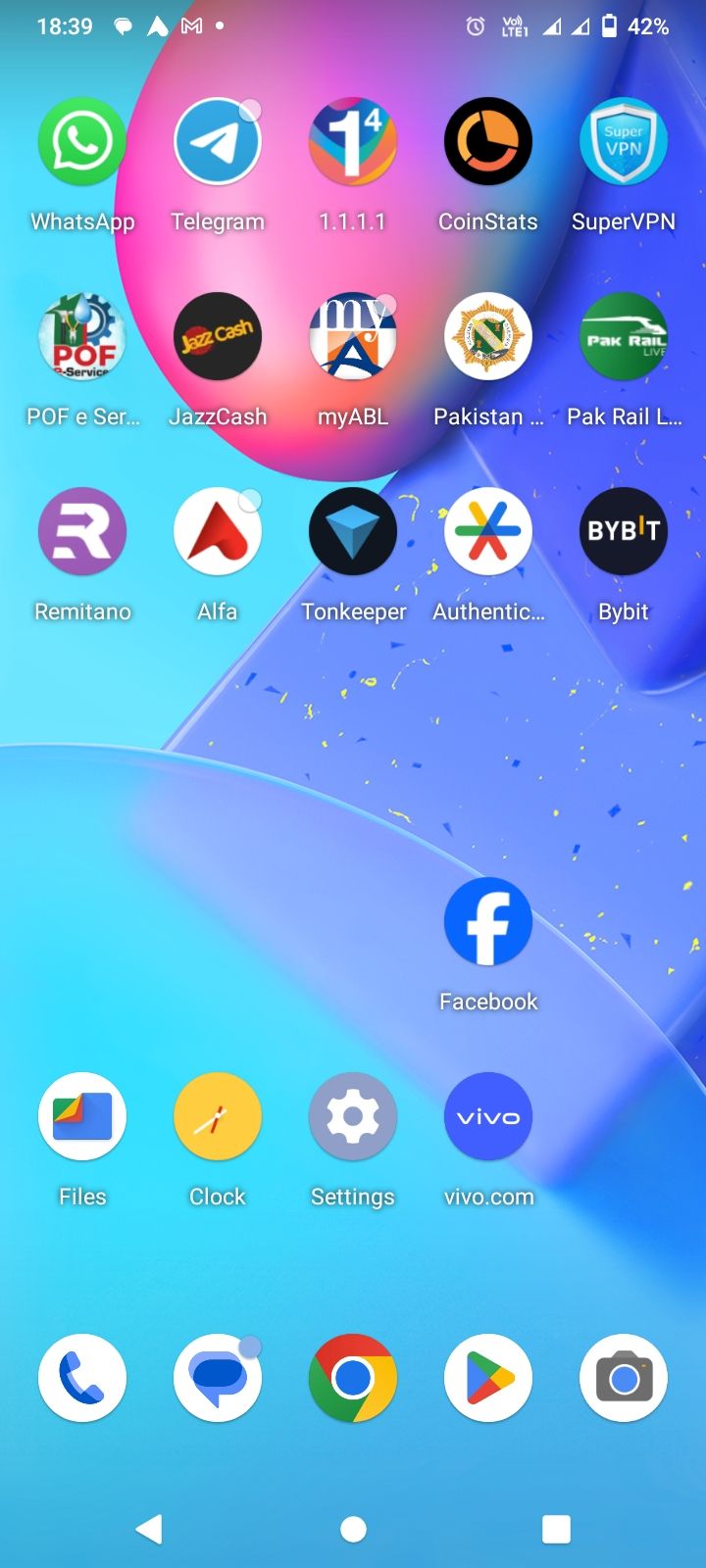706x1568 pixels.
Task: Open the Camera from the dock
Action: click(624, 1378)
